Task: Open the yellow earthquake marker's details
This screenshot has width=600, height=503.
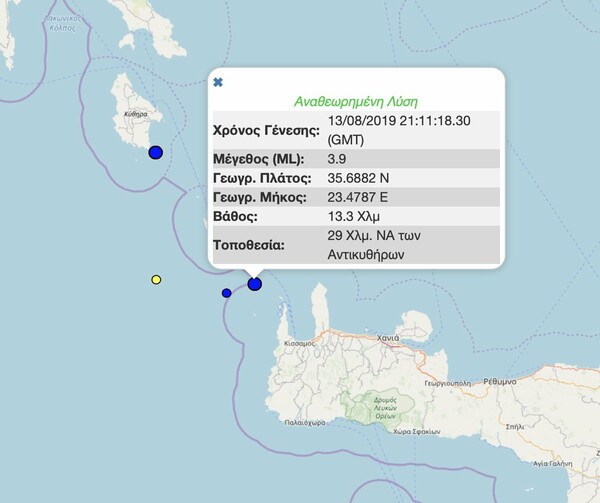Action: coord(156,279)
